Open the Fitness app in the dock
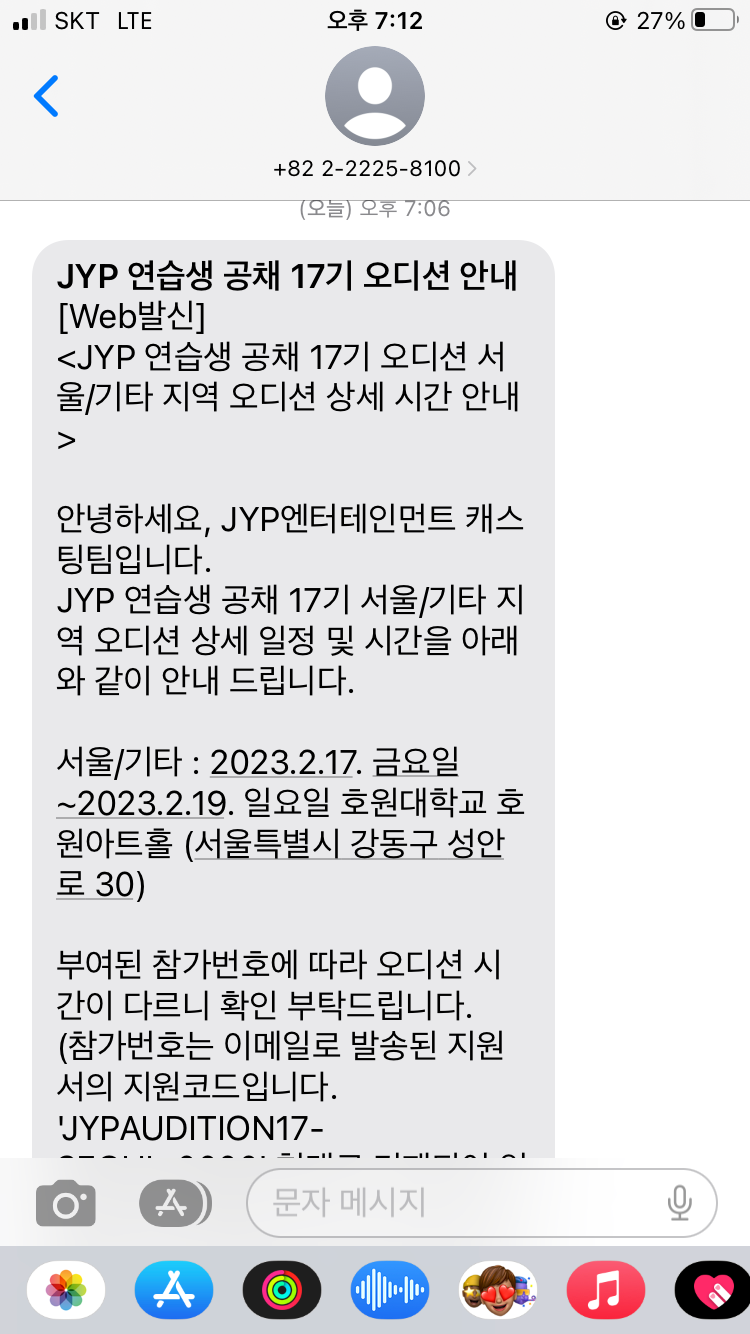The image size is (750, 1334). [281, 1290]
